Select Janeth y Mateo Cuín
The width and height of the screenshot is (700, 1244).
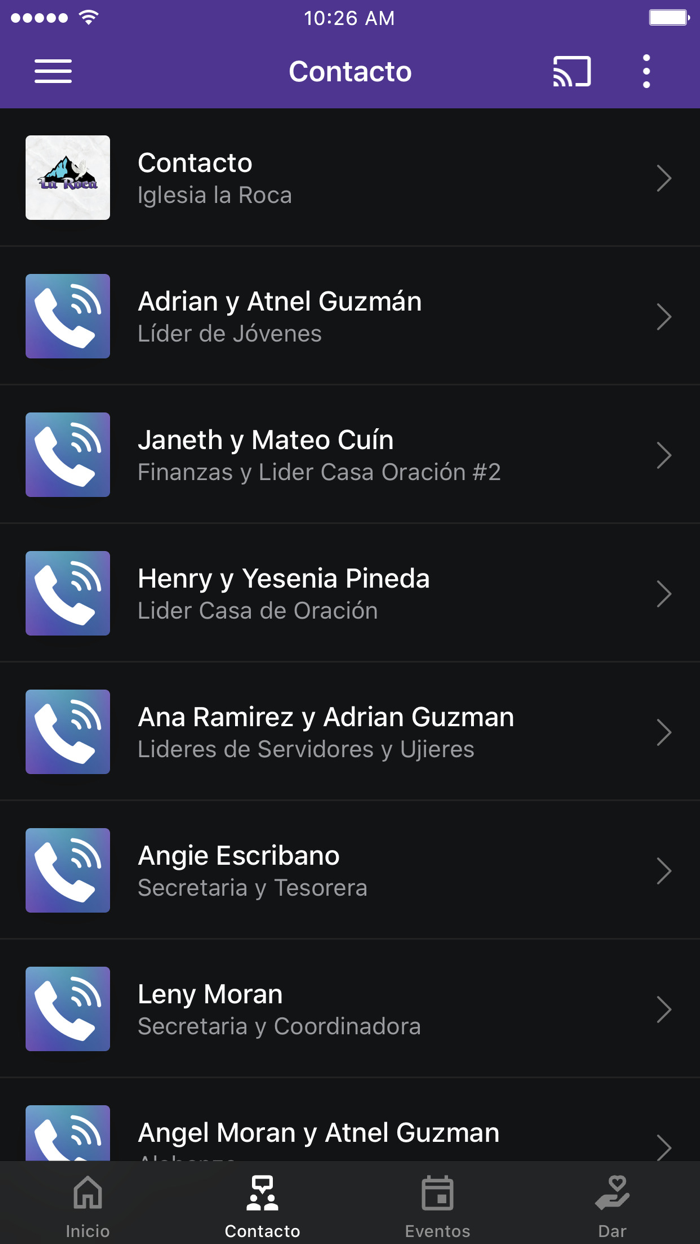350,455
